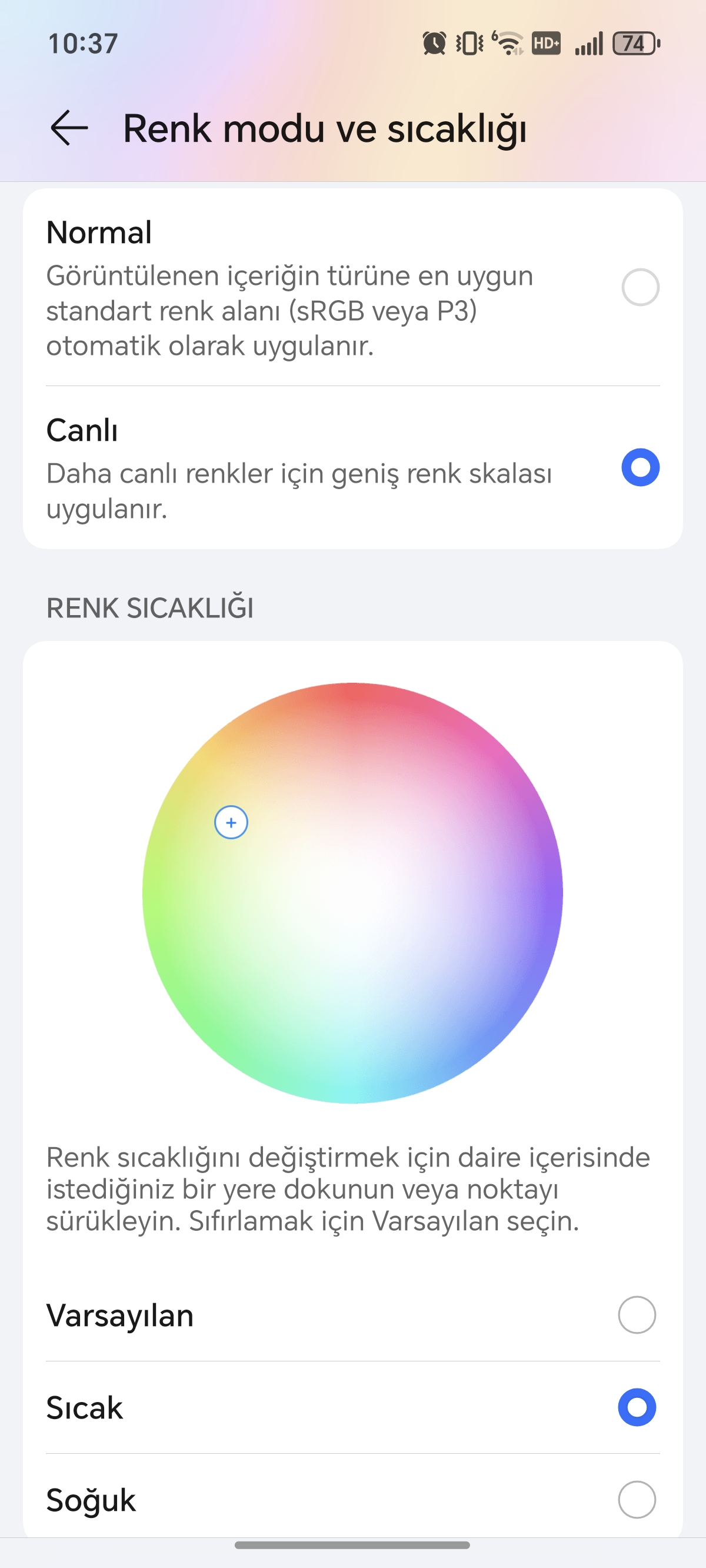The width and height of the screenshot is (706, 1568).
Task: Switch to the Soğuk color temperature
Action: tap(352, 1499)
